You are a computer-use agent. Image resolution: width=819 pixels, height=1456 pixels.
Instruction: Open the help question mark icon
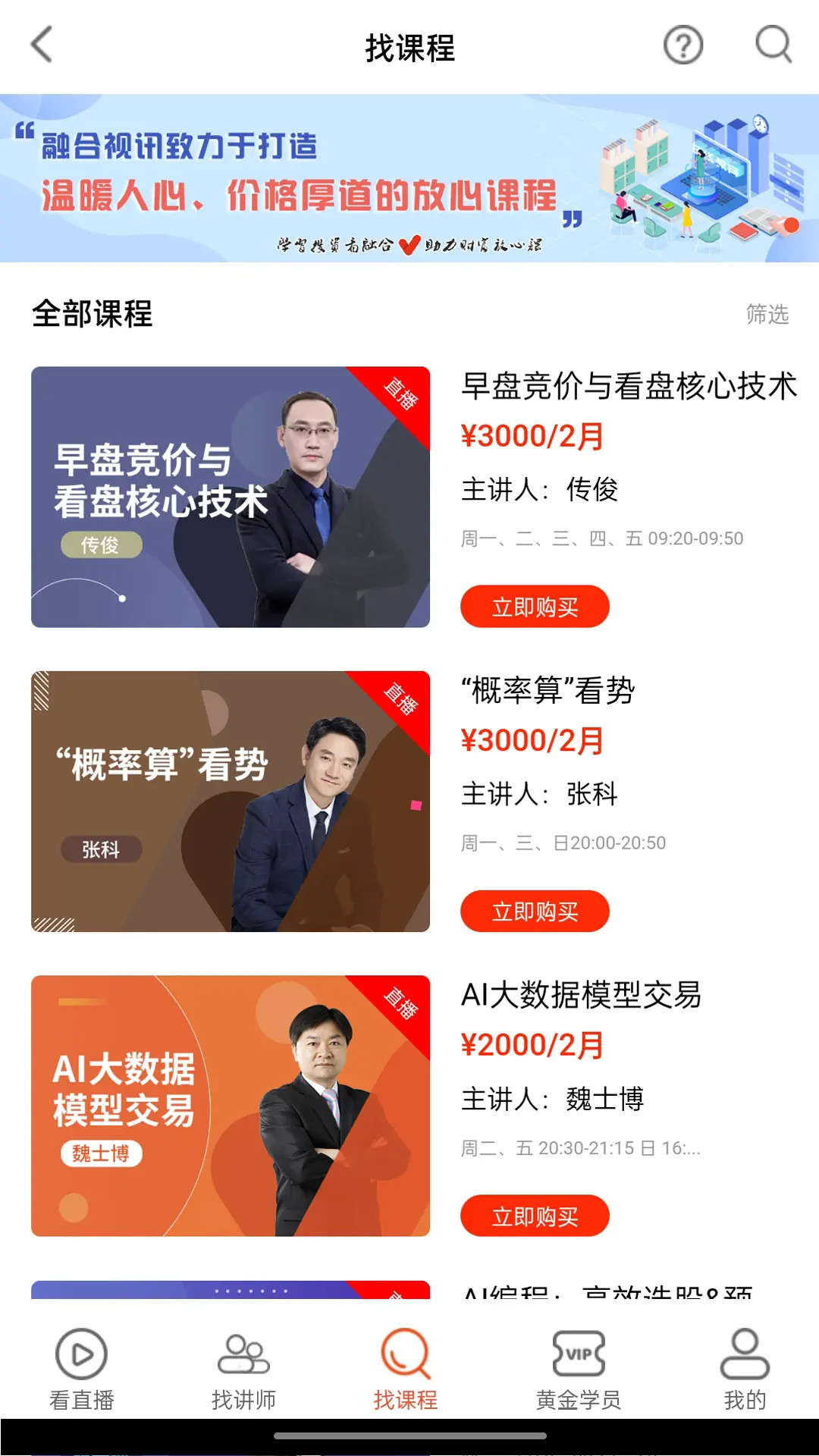[x=683, y=45]
